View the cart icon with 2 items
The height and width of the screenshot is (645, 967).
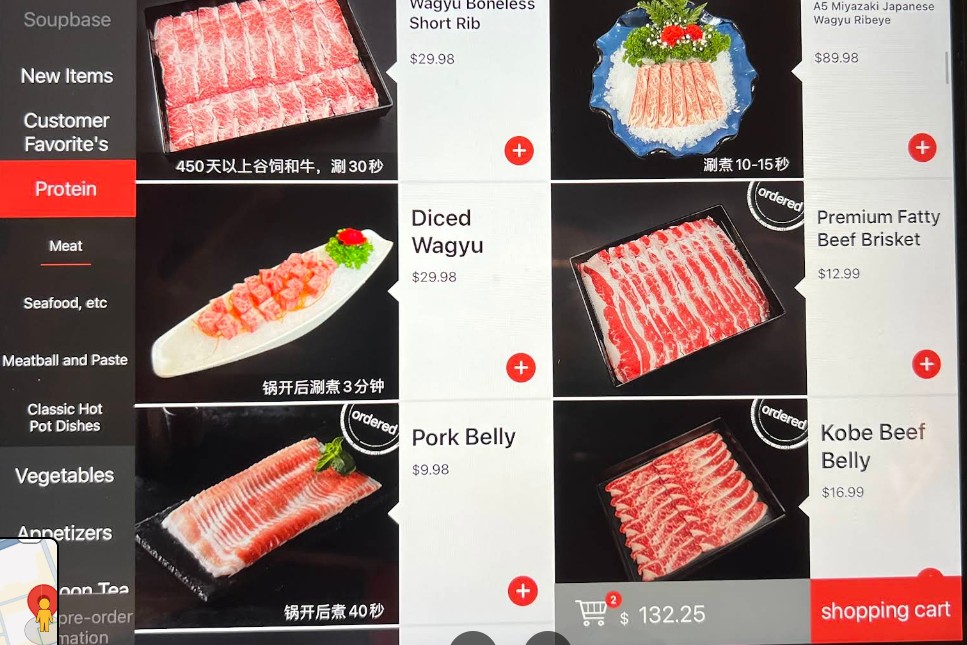pyautogui.click(x=593, y=612)
